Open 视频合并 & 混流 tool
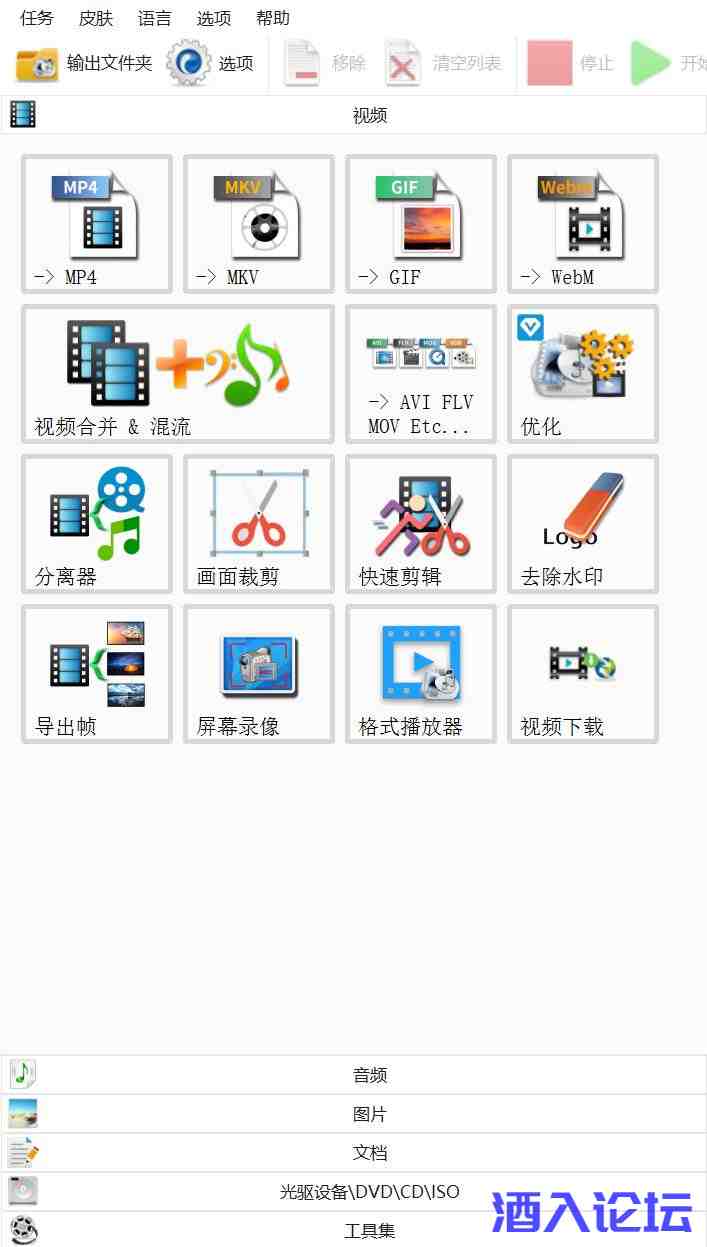707x1247 pixels. pyautogui.click(x=178, y=373)
